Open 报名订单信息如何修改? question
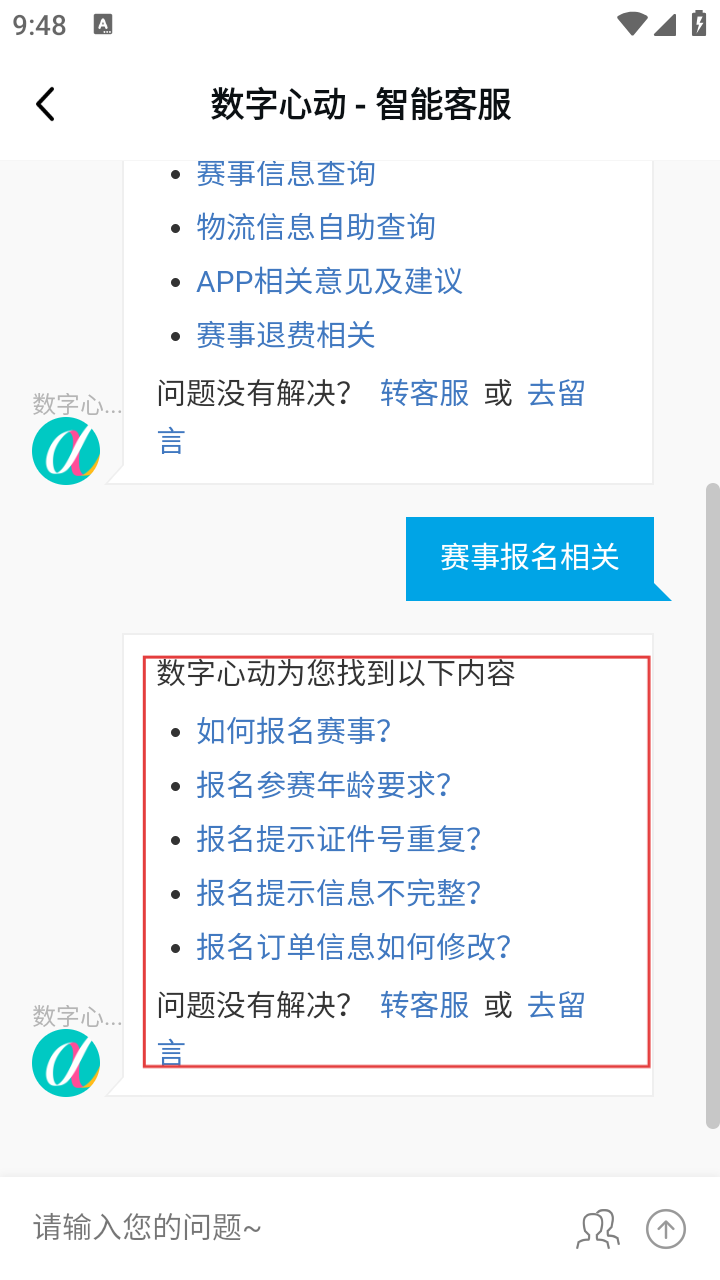The width and height of the screenshot is (720, 1280). 353,947
